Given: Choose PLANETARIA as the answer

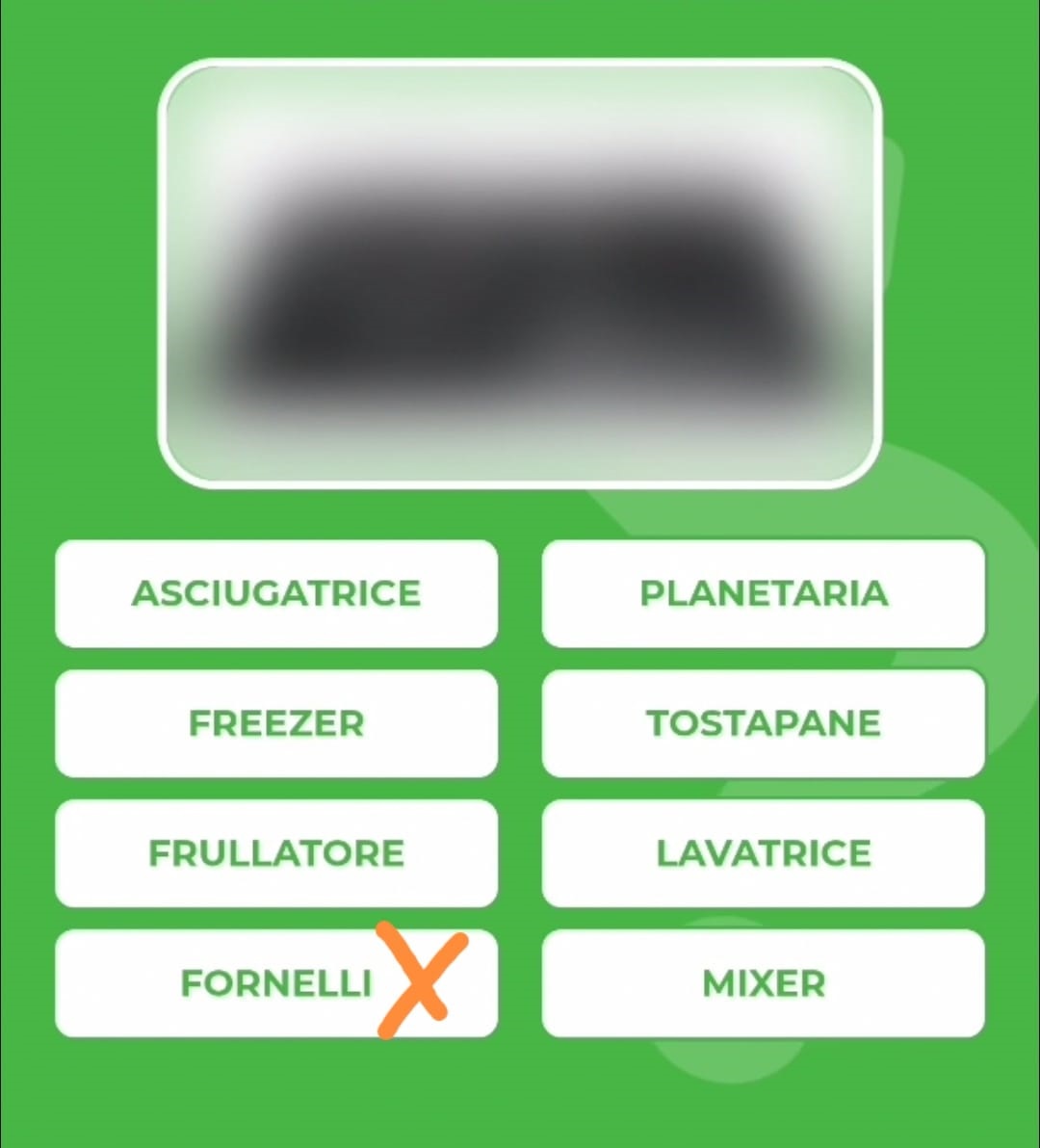Looking at the screenshot, I should [764, 593].
